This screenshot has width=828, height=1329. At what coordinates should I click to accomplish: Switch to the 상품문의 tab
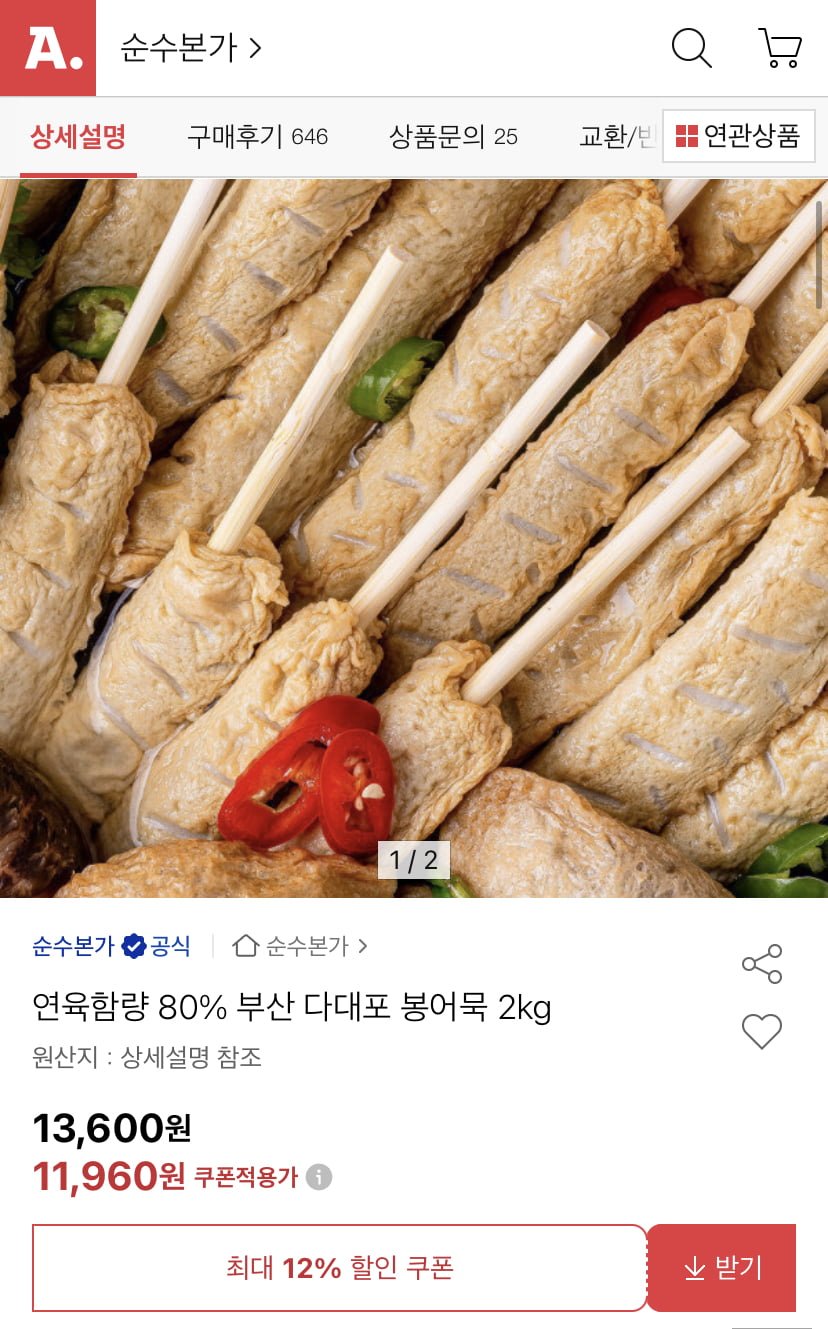[x=453, y=137]
